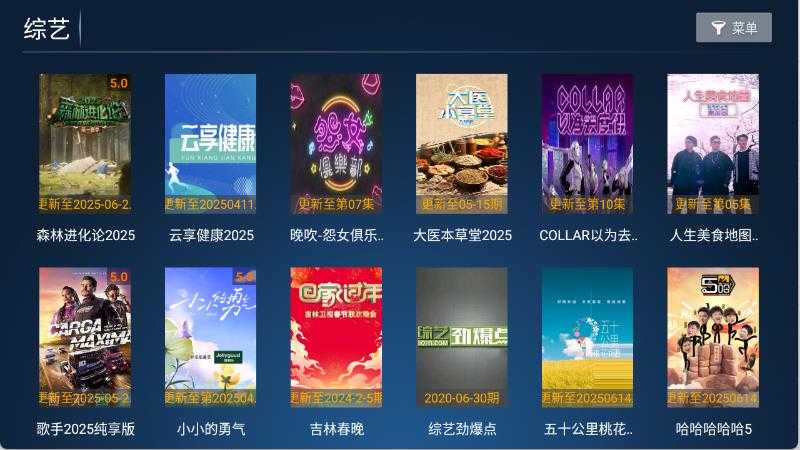Image resolution: width=800 pixels, height=450 pixels.
Task: Open 人生美食地图 show
Action: (x=713, y=144)
